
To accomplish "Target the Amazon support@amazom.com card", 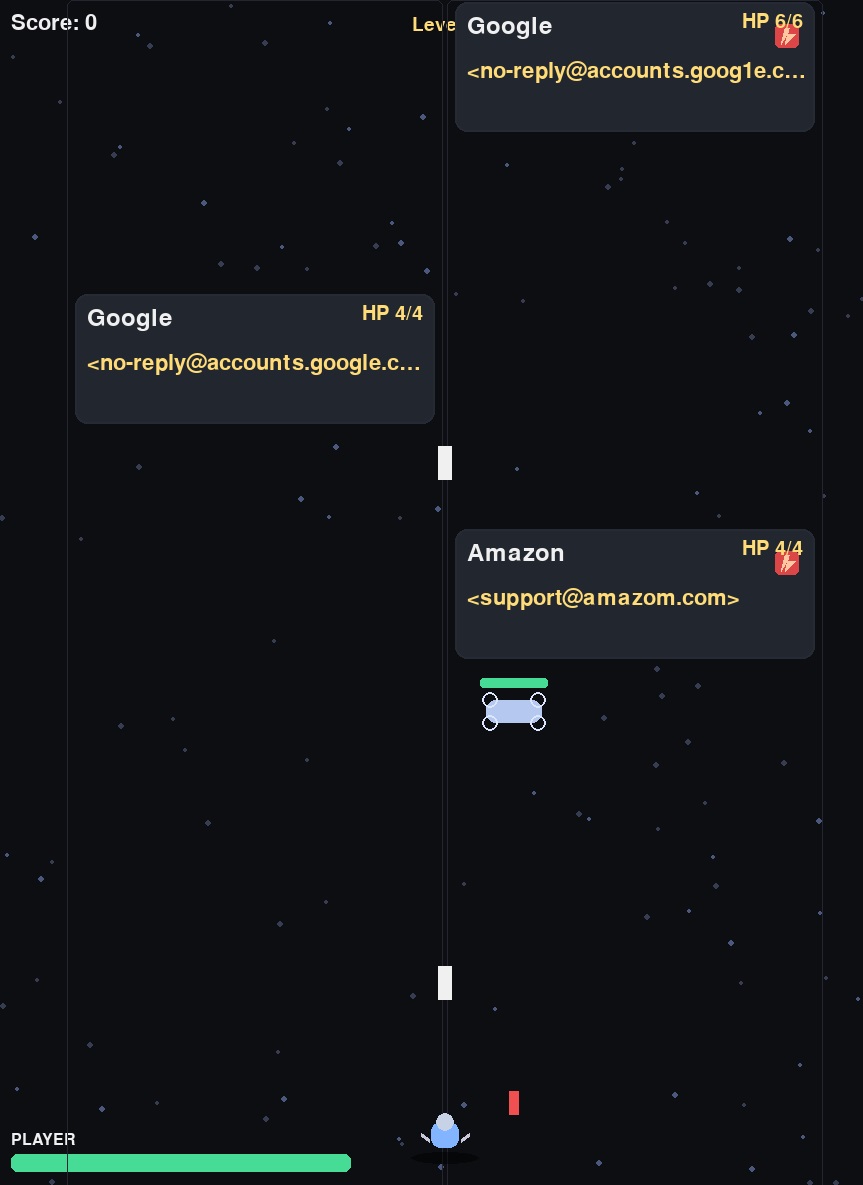I will point(634,594).
